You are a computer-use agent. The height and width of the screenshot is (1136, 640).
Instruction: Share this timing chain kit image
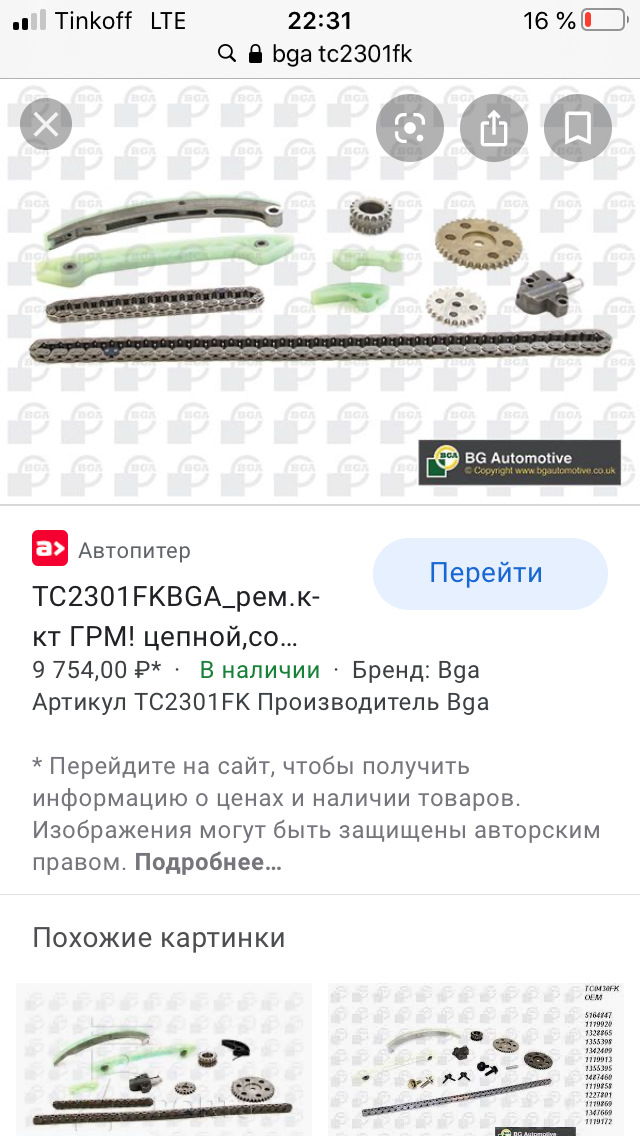[494, 128]
